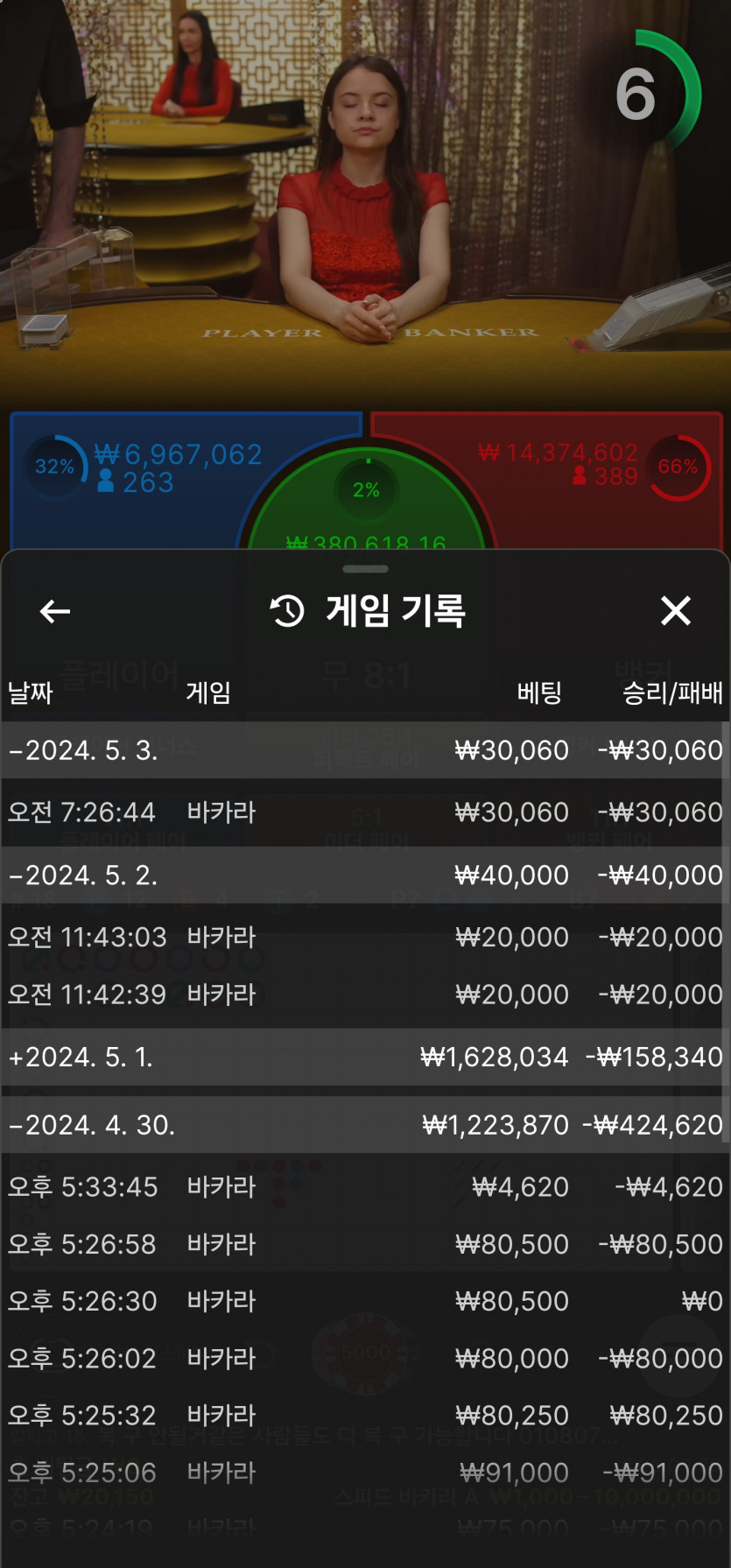The image size is (731, 1568).
Task: Tap the sheet's drag handle bar
Action: pos(365,569)
